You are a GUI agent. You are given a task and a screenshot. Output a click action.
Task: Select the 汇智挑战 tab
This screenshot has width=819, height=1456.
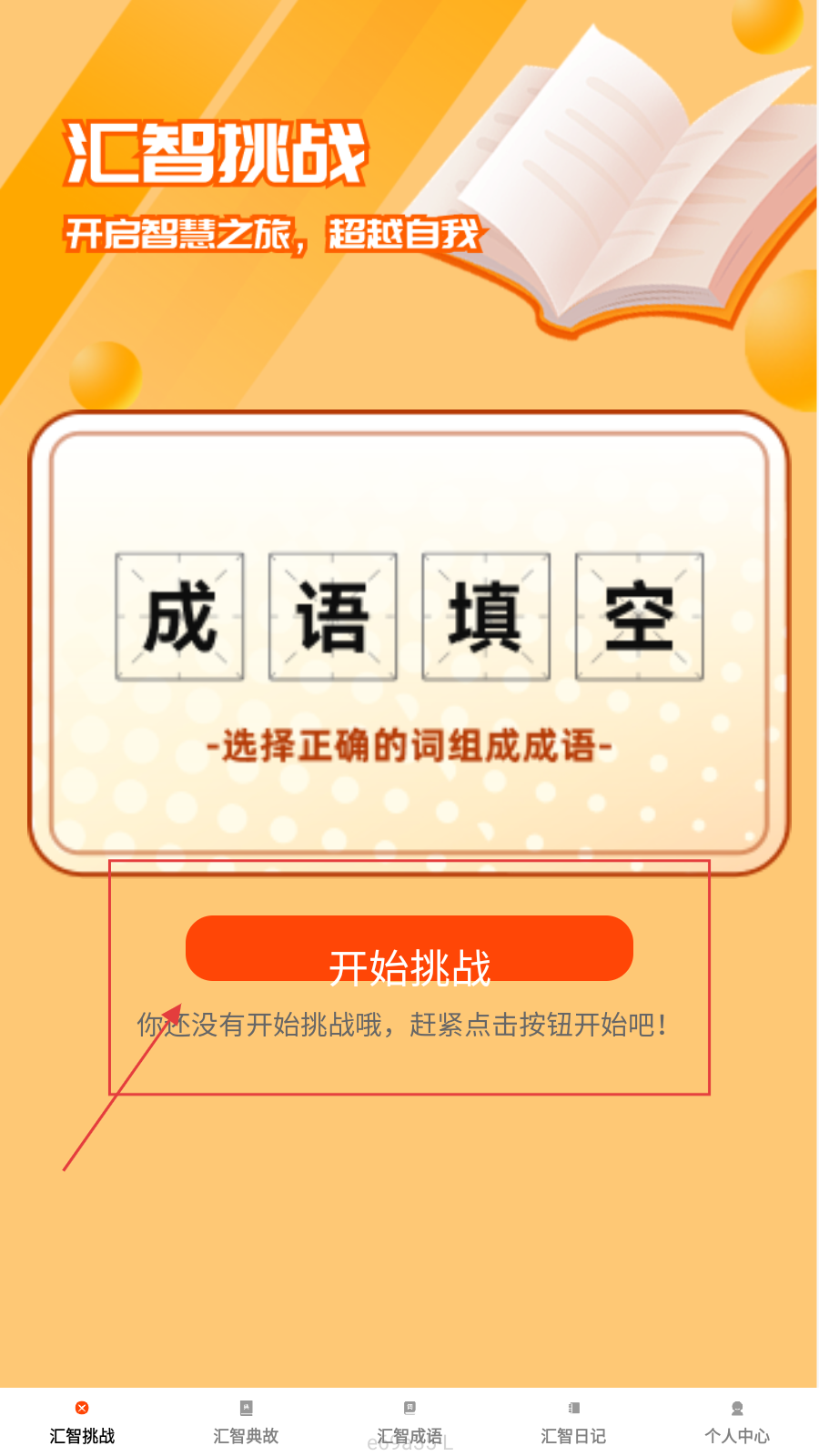82,1421
